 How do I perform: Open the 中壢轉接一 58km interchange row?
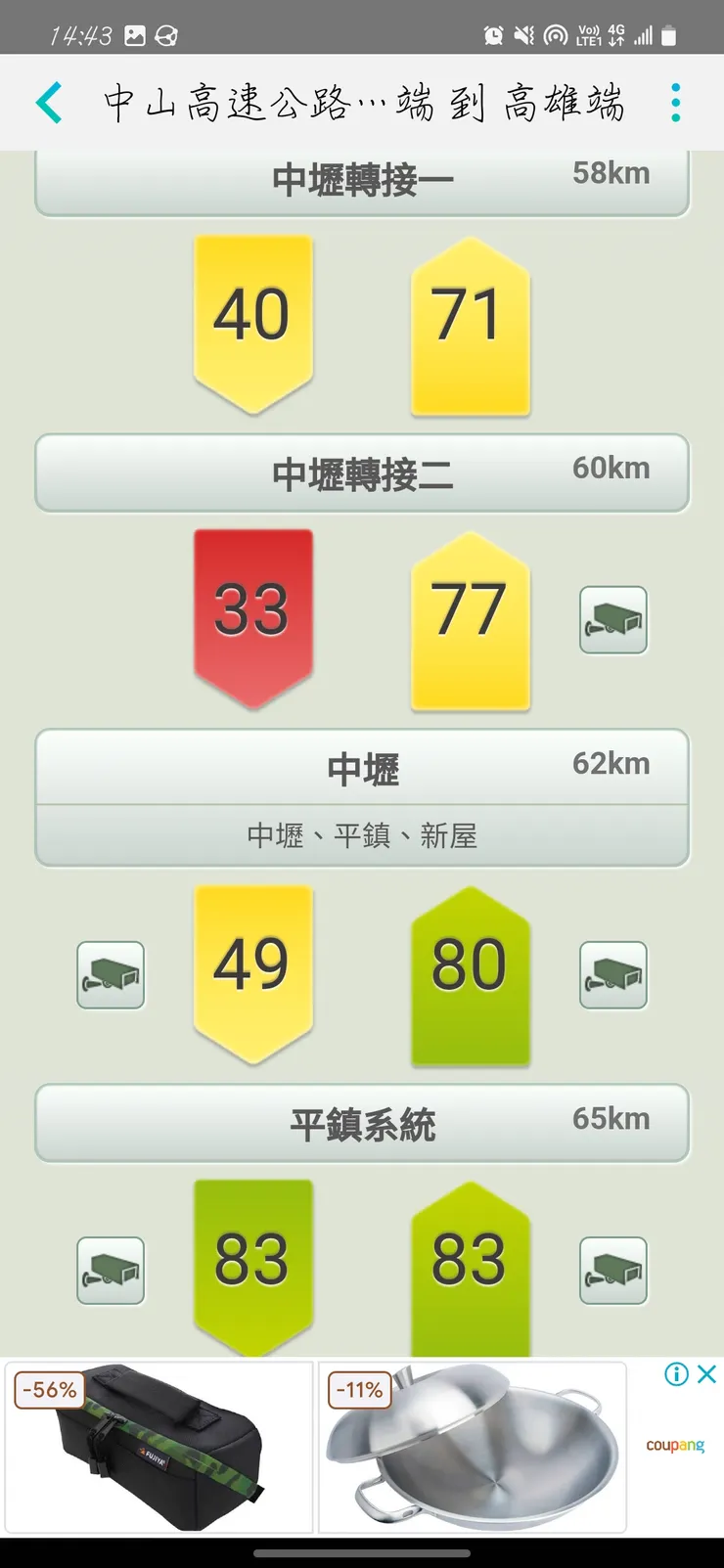coord(362,181)
